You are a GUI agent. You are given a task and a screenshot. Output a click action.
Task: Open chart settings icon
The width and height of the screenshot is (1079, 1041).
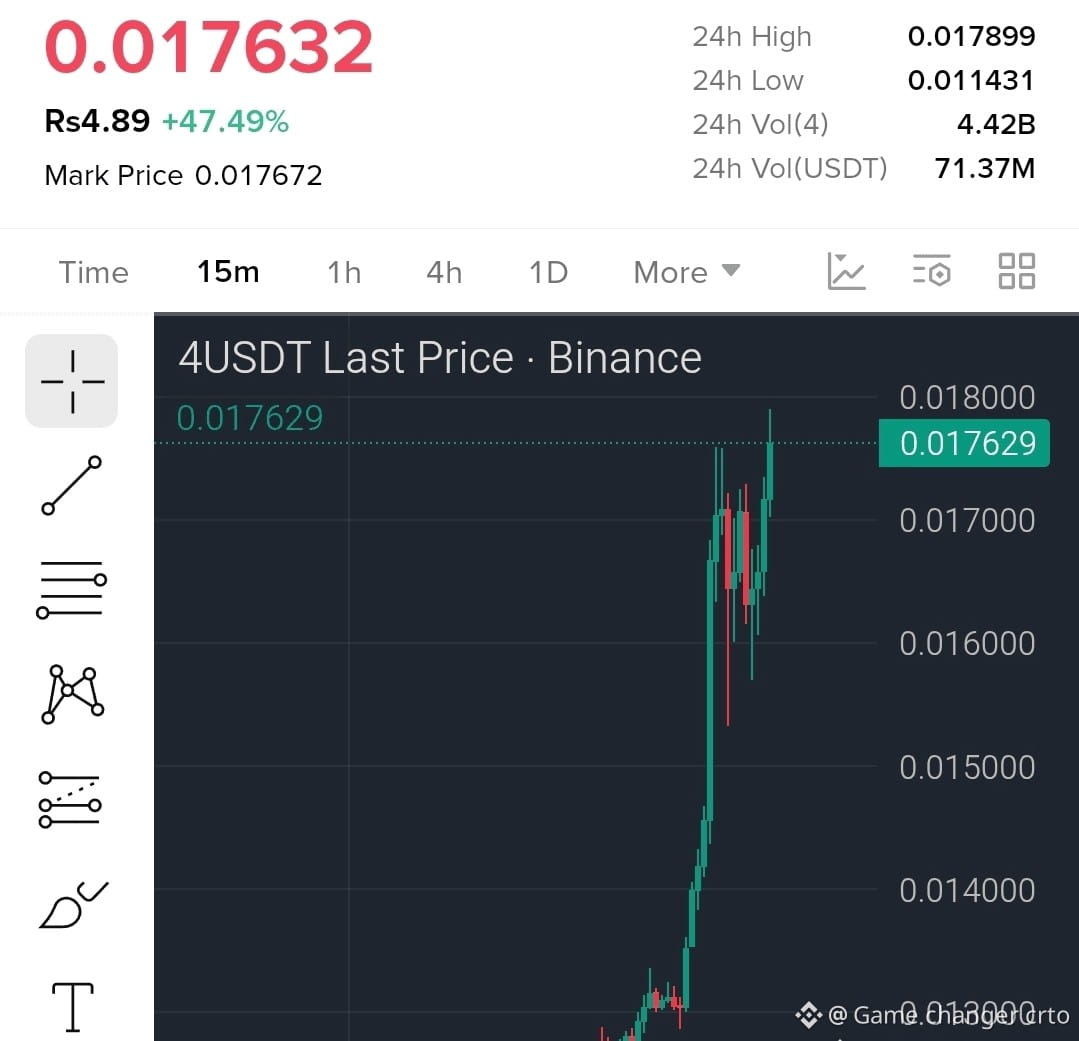[x=932, y=270]
